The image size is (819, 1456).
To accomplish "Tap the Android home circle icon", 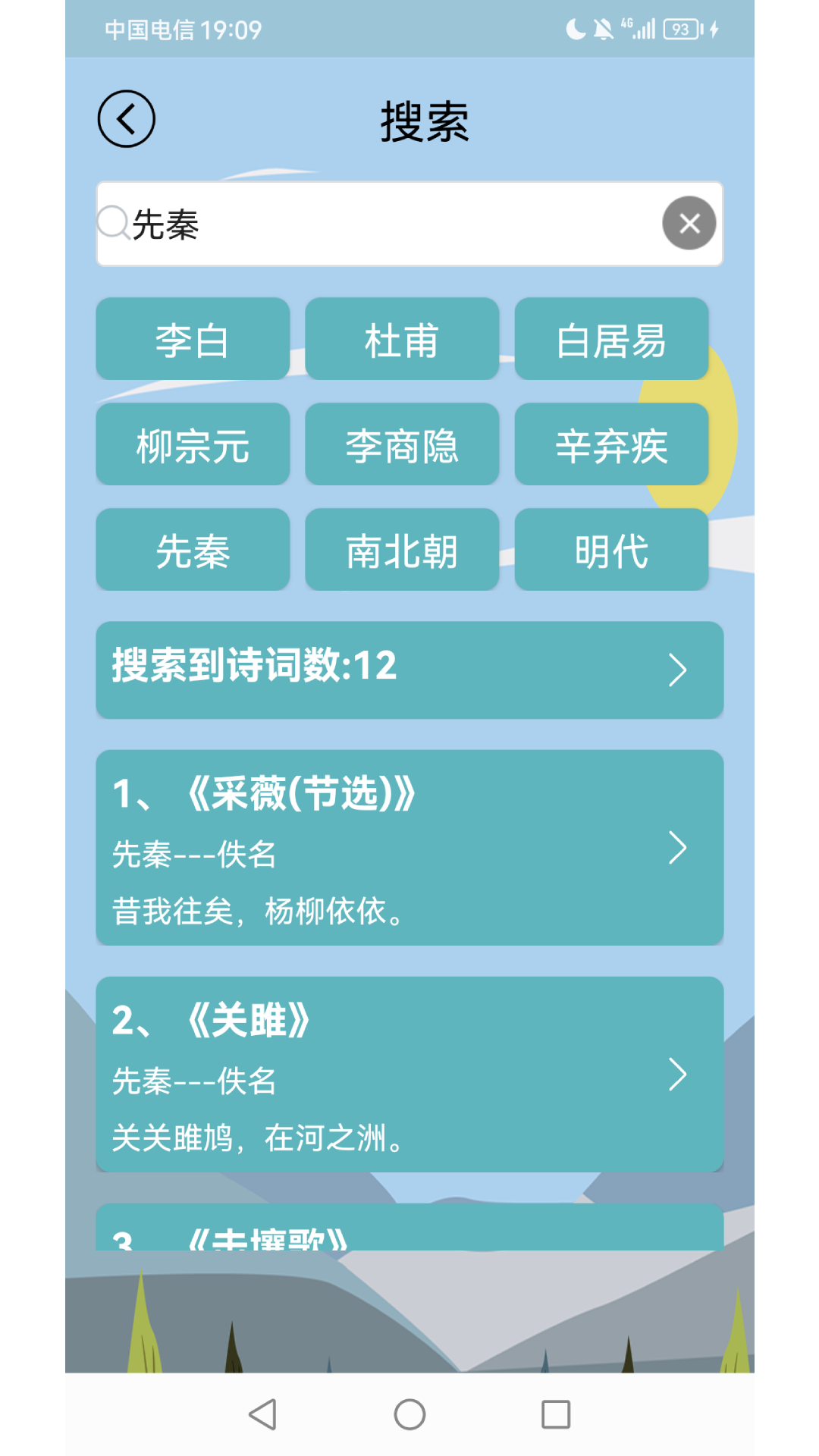I will (x=409, y=1414).
